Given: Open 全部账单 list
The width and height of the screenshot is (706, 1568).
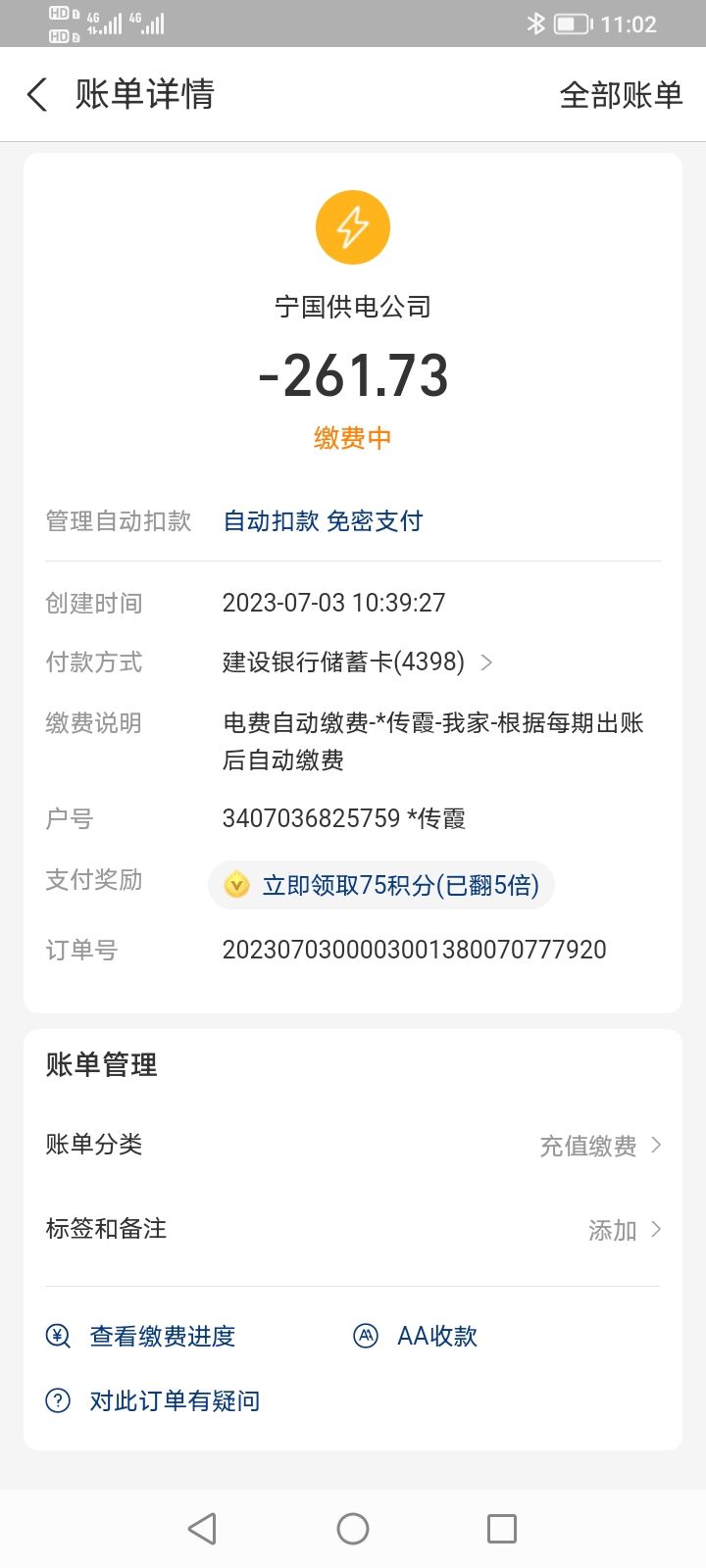Looking at the screenshot, I should (621, 95).
